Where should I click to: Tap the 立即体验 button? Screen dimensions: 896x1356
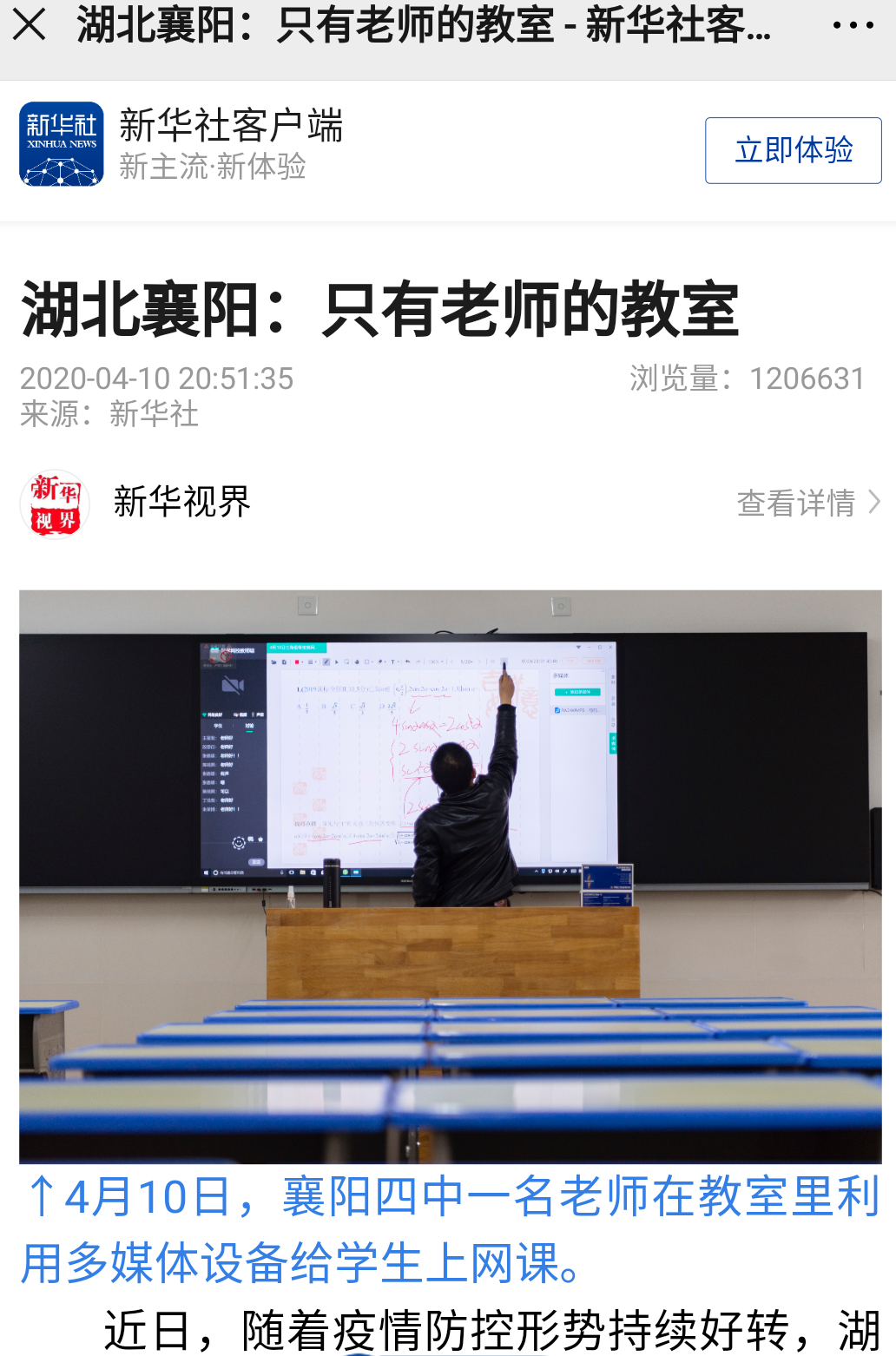coord(793,150)
